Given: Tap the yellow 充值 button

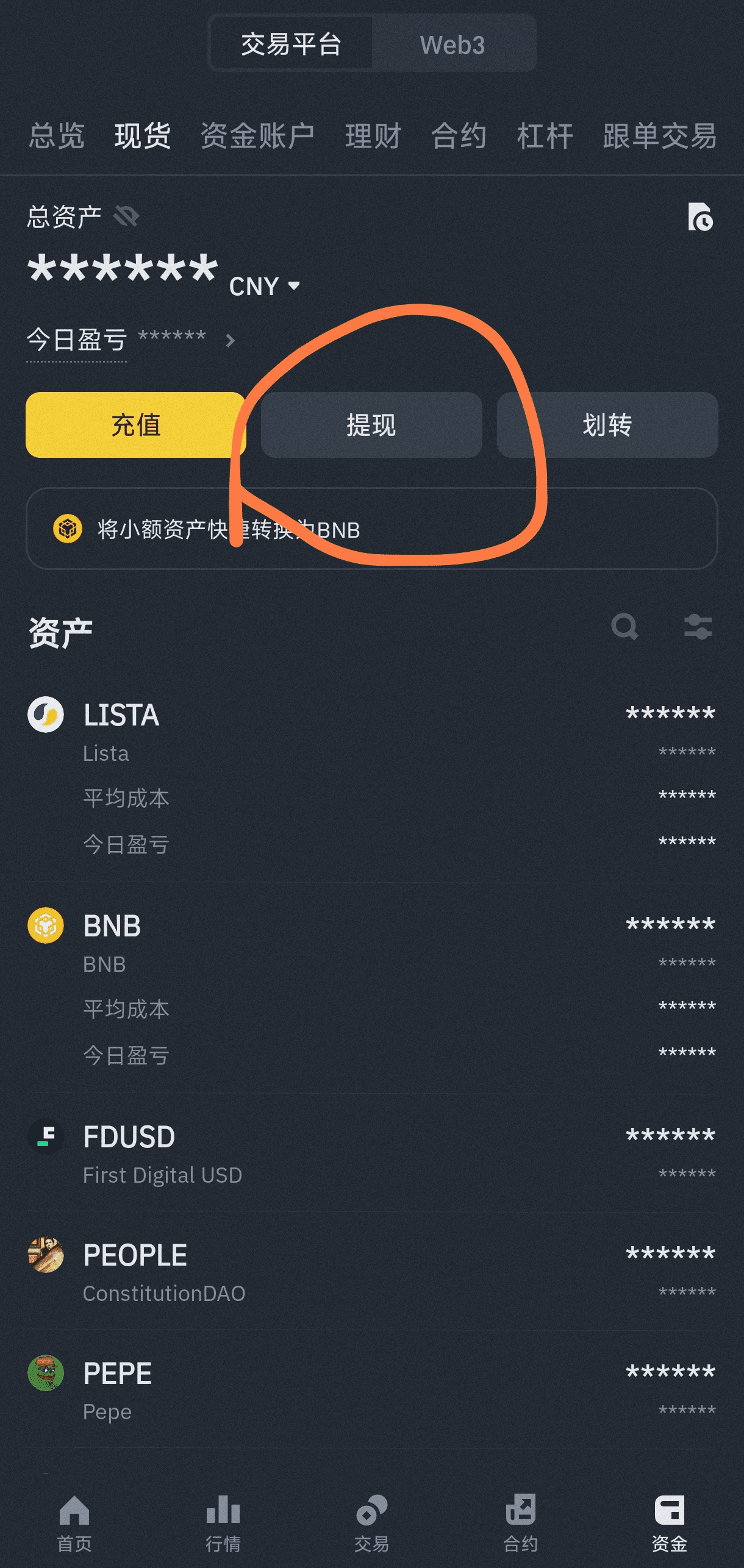Looking at the screenshot, I should (x=135, y=425).
